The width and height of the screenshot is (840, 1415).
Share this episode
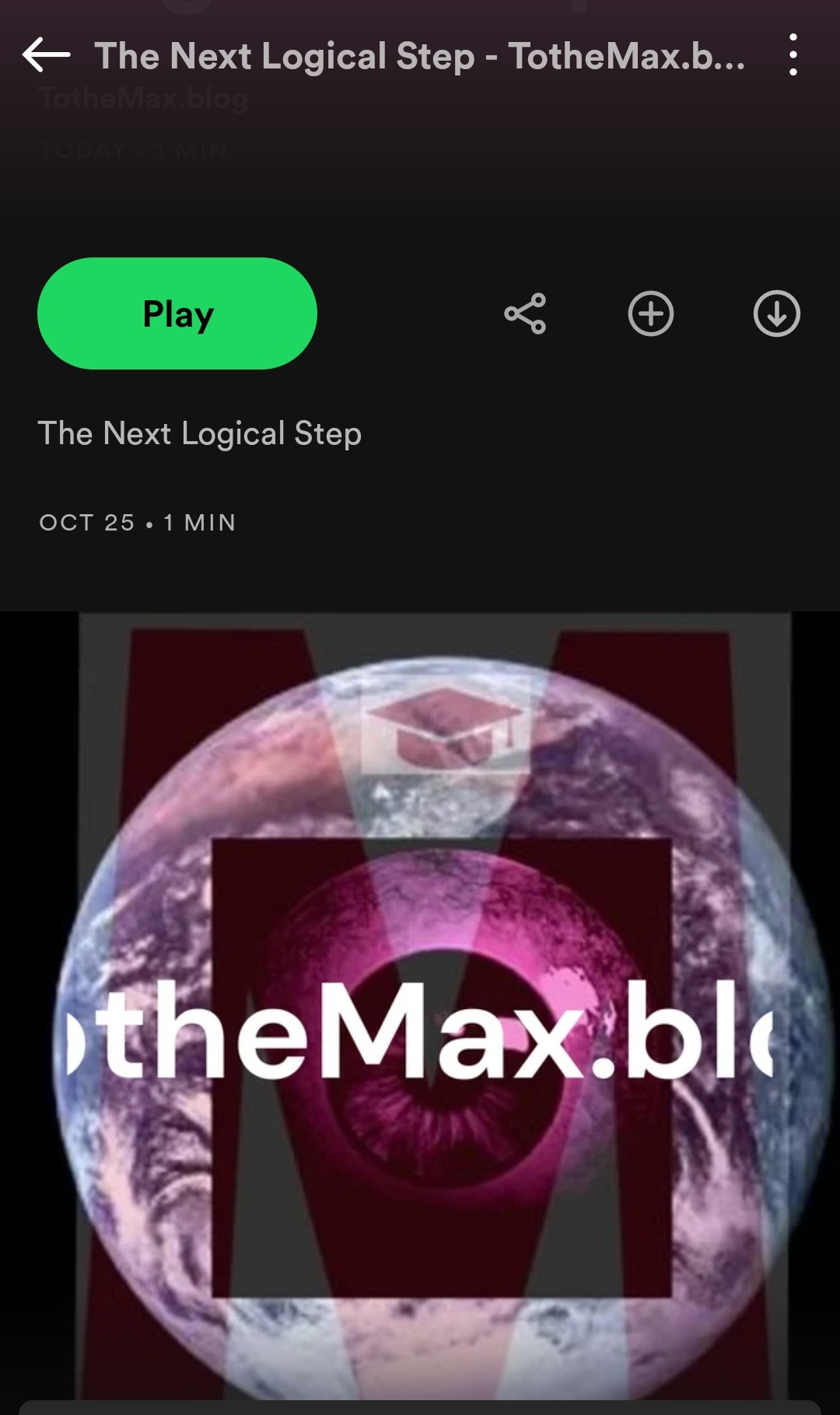[x=525, y=313]
